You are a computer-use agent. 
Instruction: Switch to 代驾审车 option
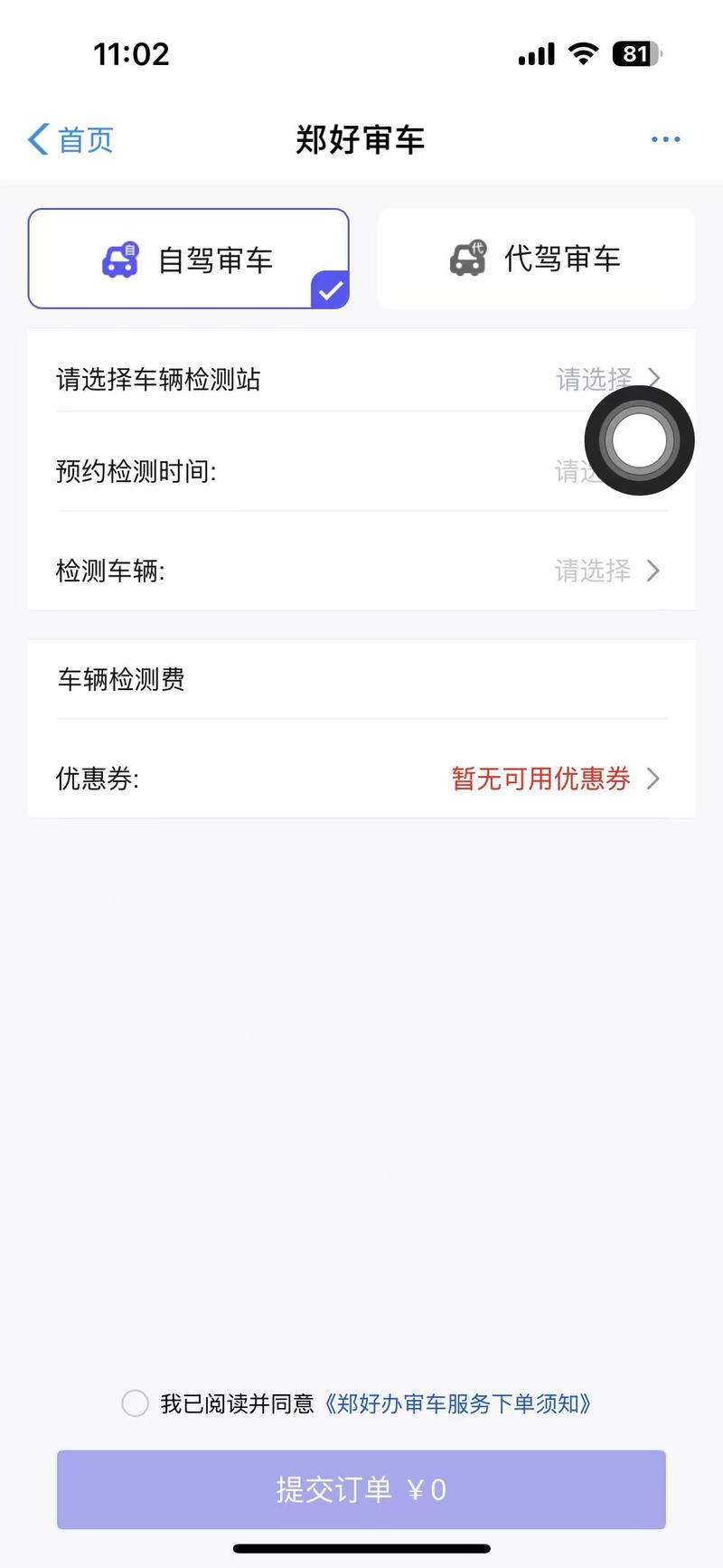tap(536, 260)
